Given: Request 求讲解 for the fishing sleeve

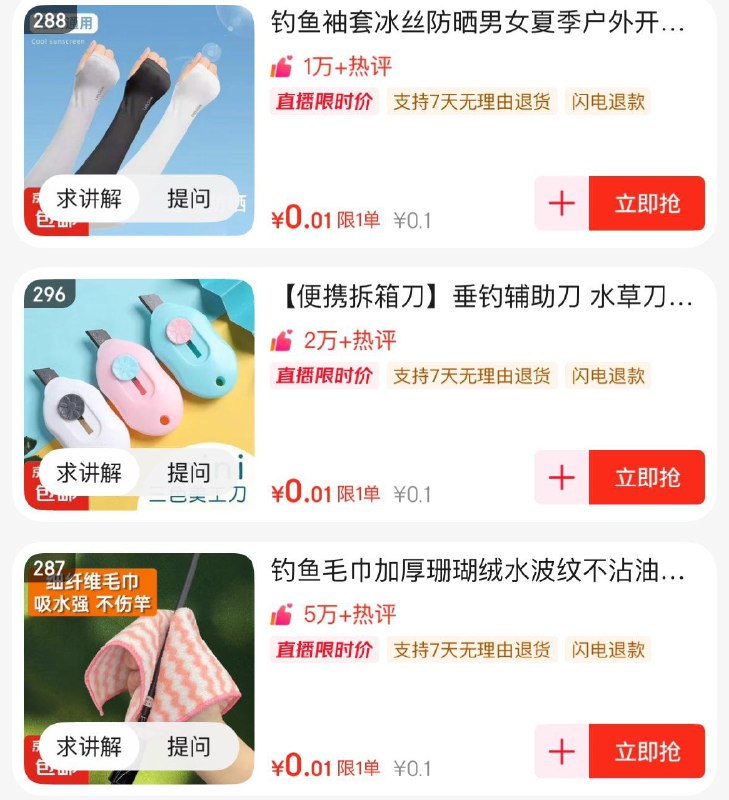Looking at the screenshot, I should (89, 198).
